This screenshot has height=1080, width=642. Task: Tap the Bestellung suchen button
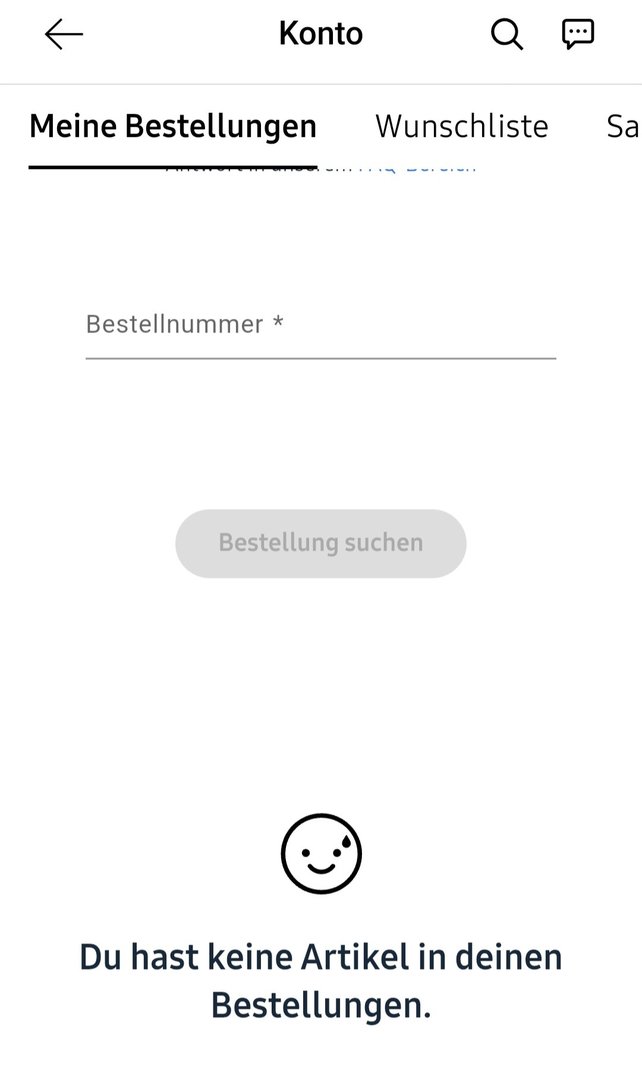[x=320, y=543]
